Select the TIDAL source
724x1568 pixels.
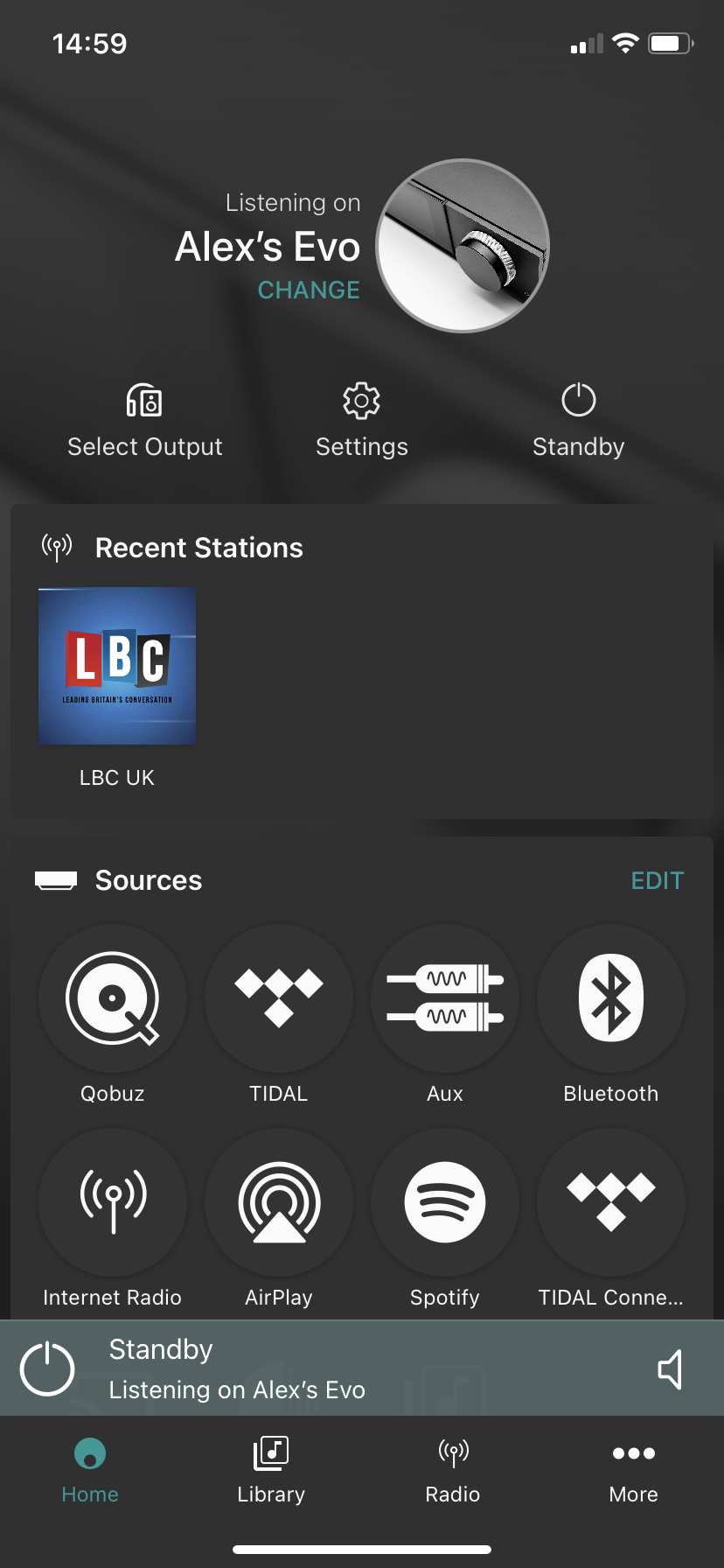point(279,998)
